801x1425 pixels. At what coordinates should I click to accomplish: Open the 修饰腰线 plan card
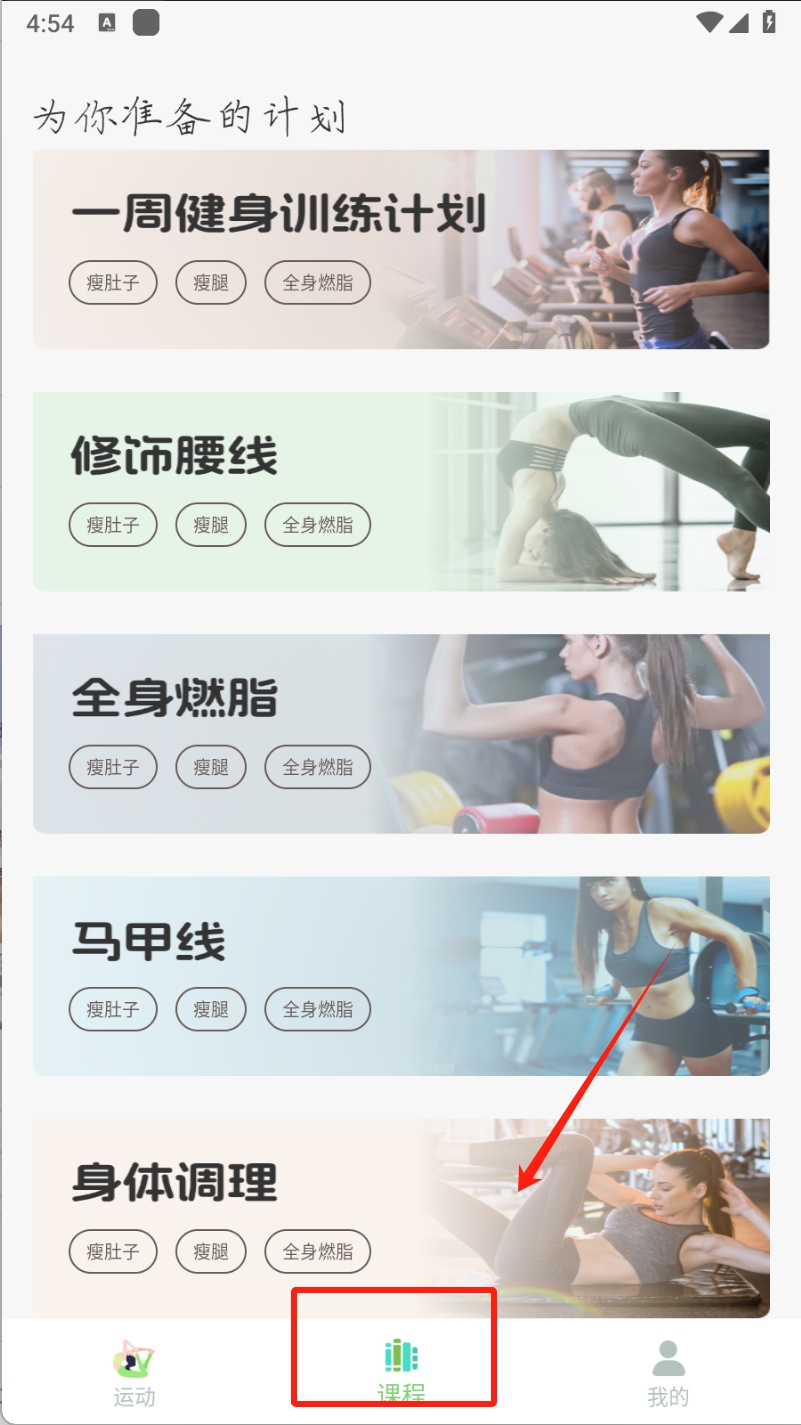coord(400,490)
